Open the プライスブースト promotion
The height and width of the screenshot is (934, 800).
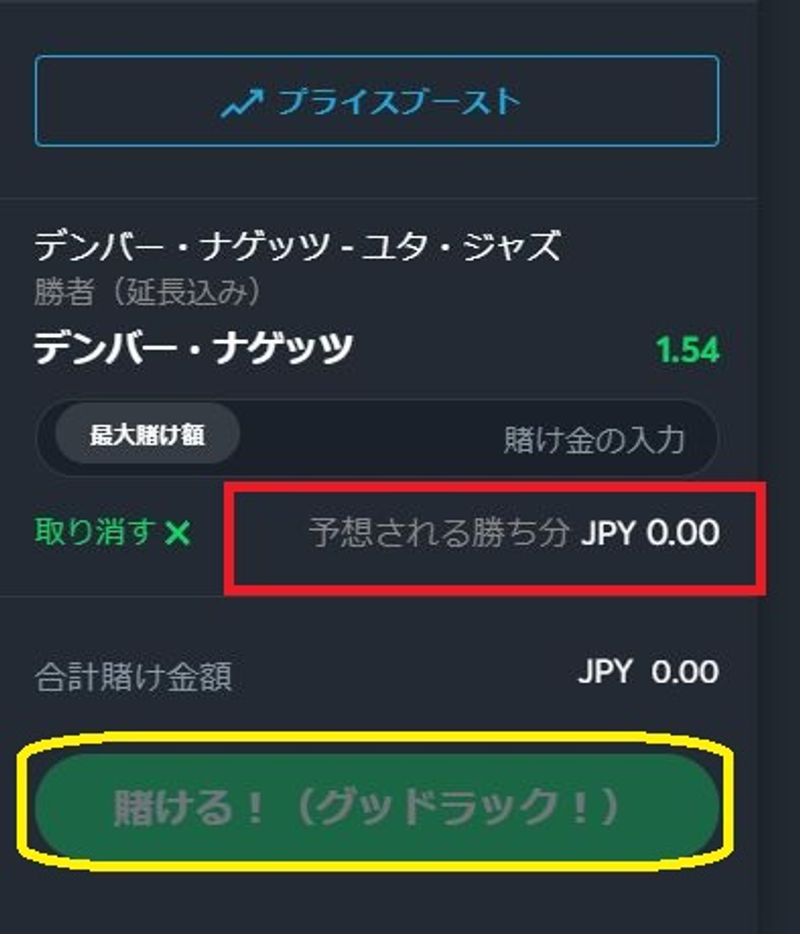click(378, 100)
